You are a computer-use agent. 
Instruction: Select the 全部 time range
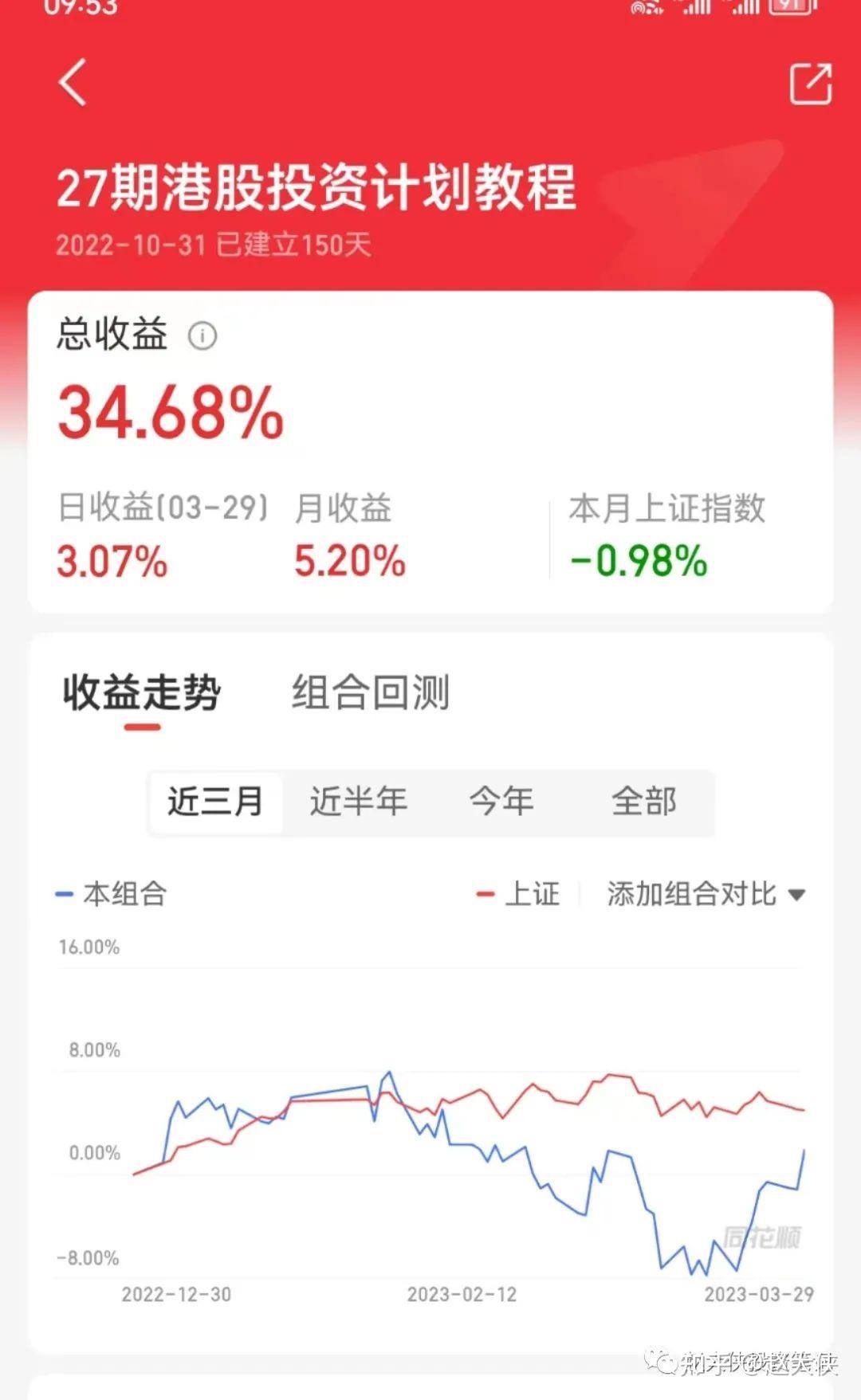pos(643,802)
